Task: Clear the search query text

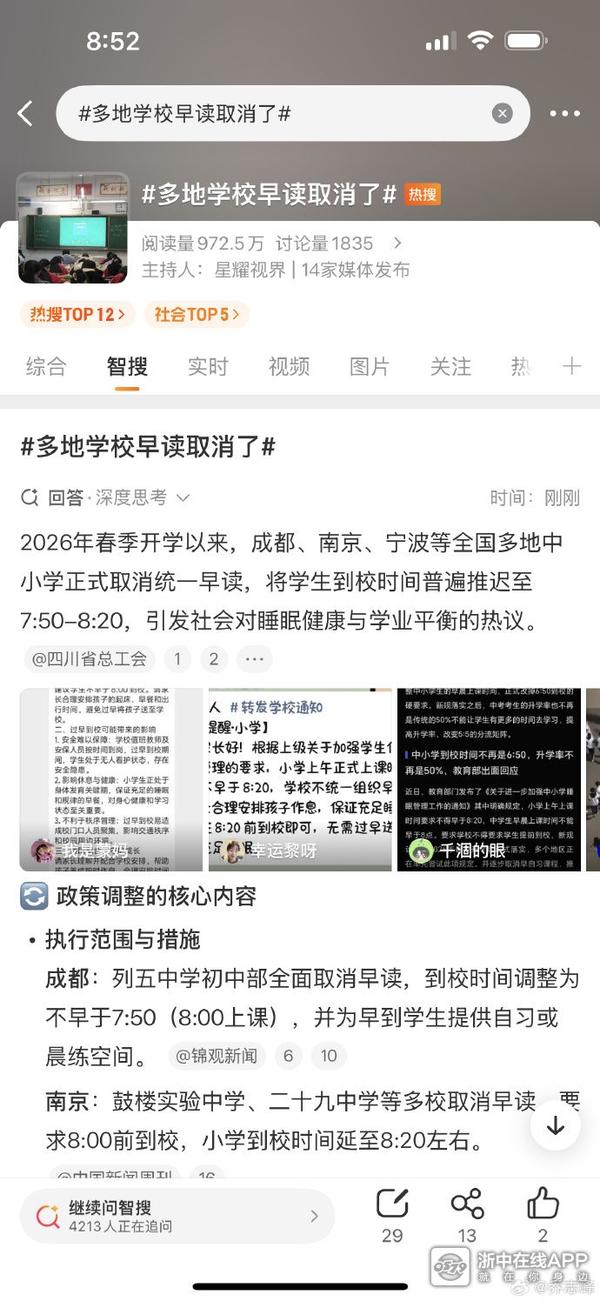Action: coord(502,113)
